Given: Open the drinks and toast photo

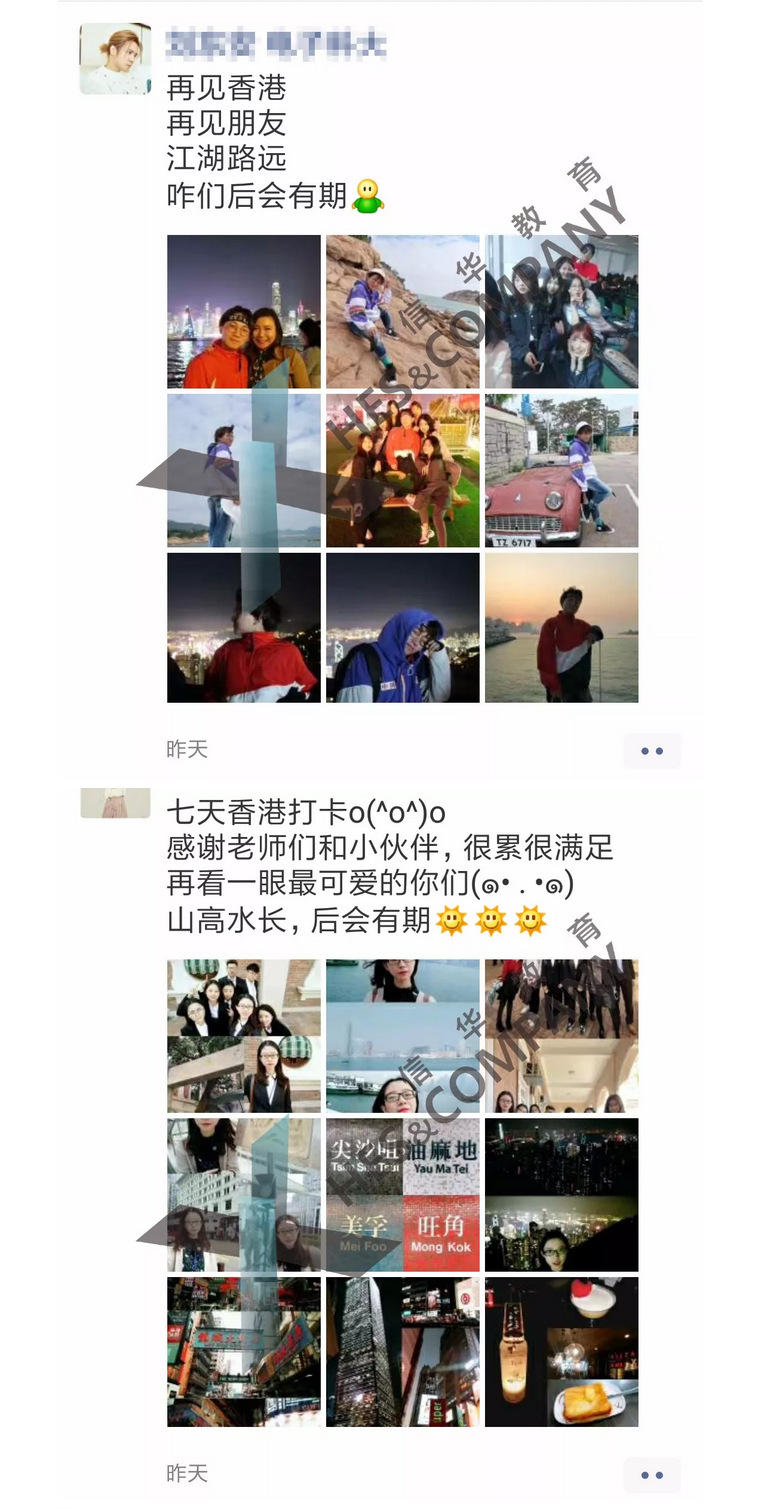Looking at the screenshot, I should coord(561,1352).
